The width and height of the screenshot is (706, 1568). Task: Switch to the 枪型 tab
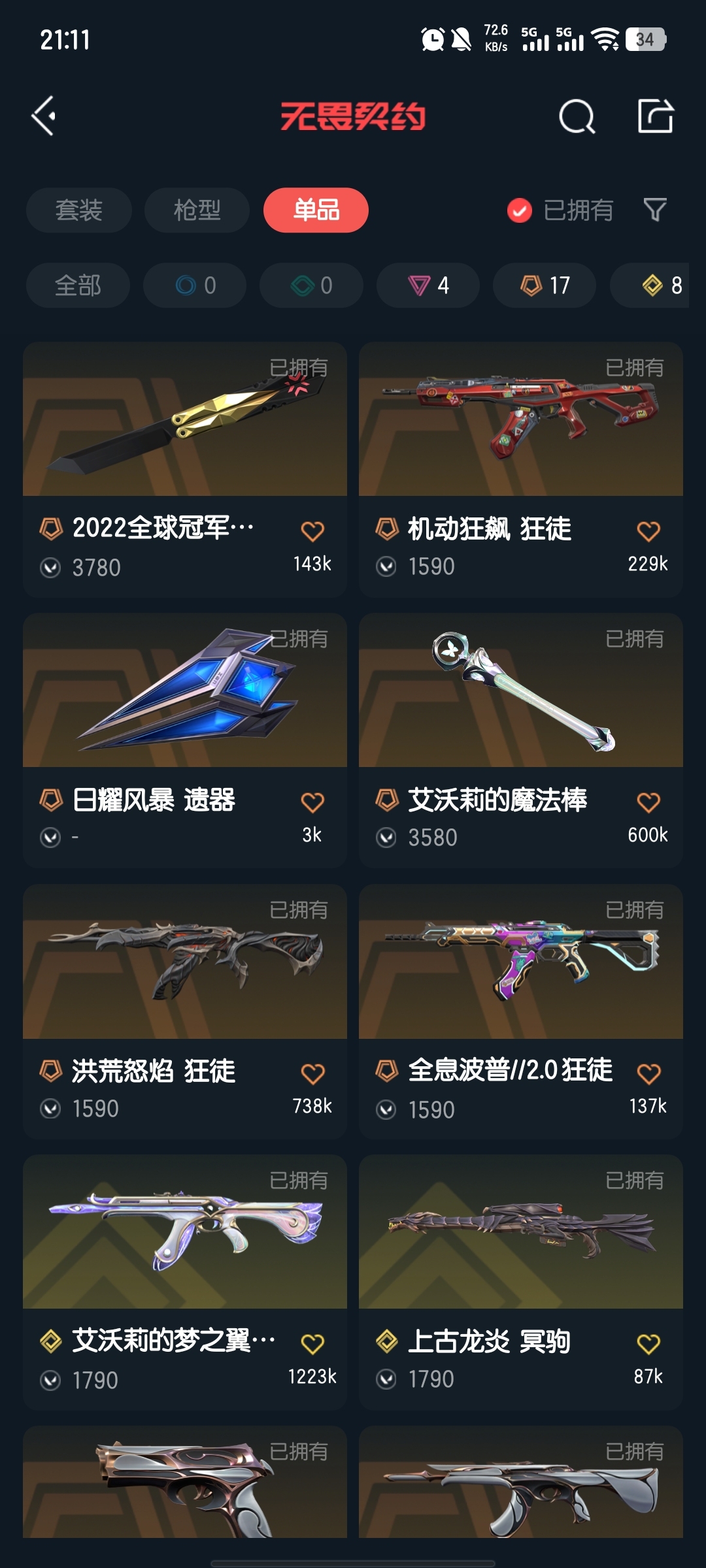tap(197, 210)
